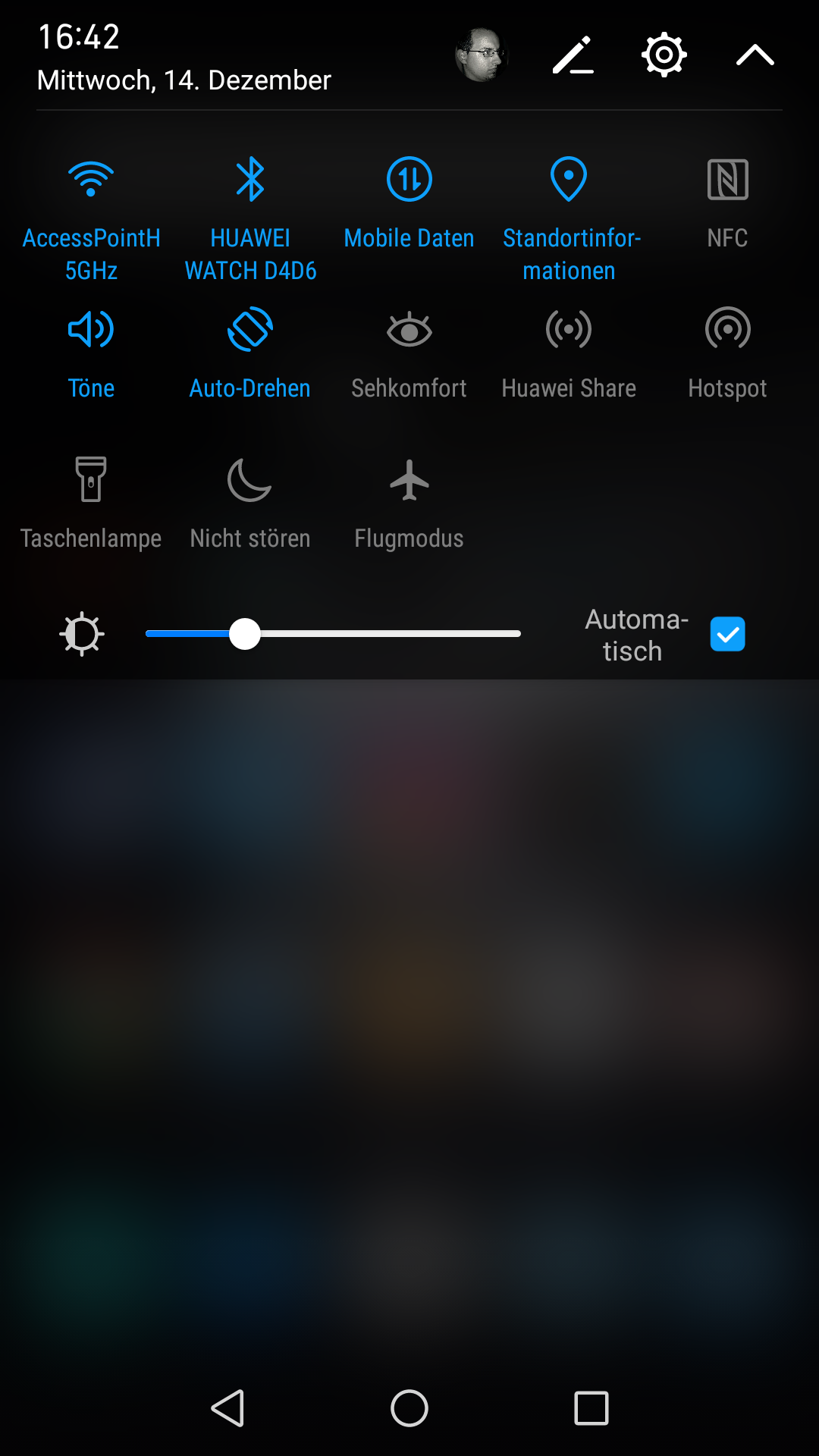Open settings via the gear icon
This screenshot has width=819, height=1456.
[x=664, y=55]
